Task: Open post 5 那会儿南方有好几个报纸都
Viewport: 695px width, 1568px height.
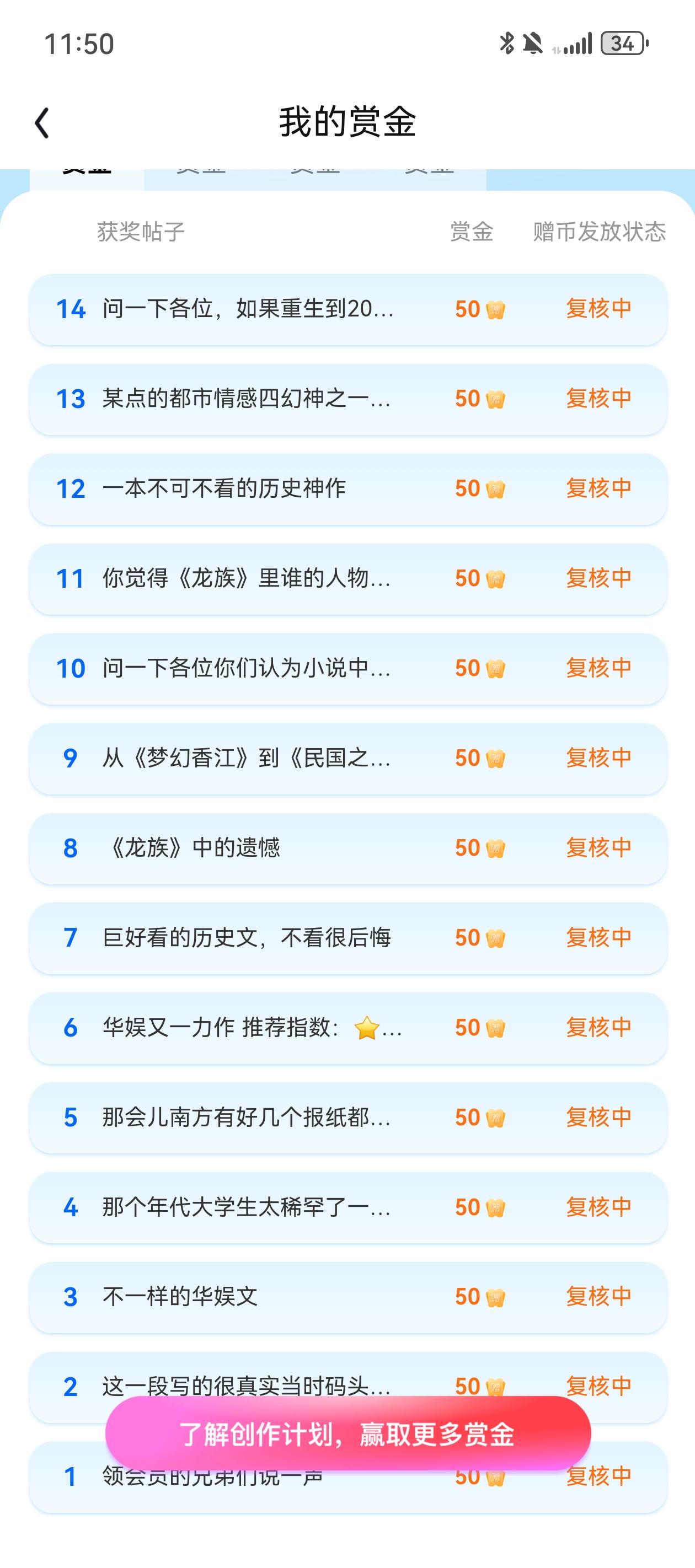Action: coord(348,1118)
